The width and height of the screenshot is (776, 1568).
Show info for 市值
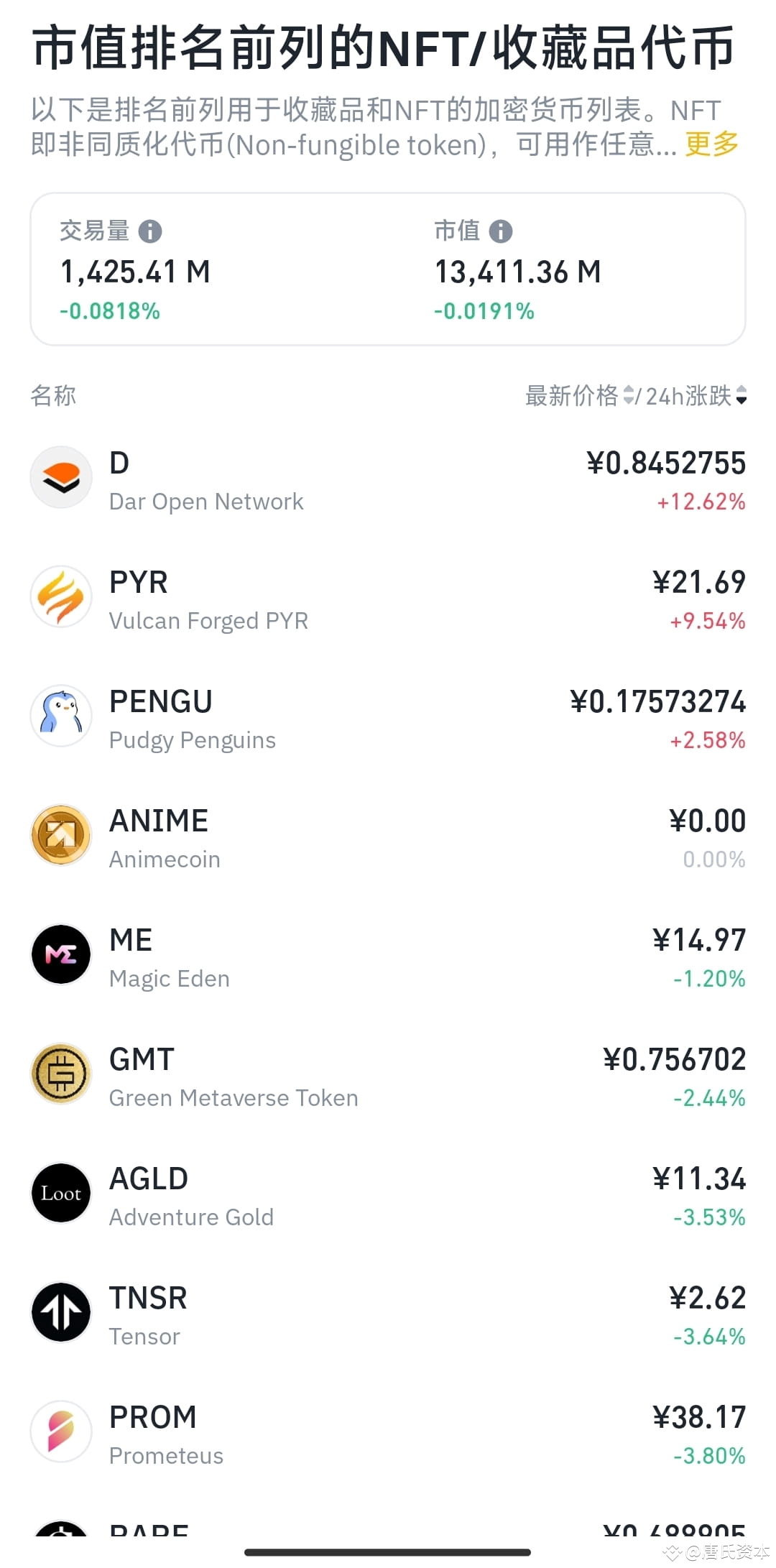click(x=501, y=231)
